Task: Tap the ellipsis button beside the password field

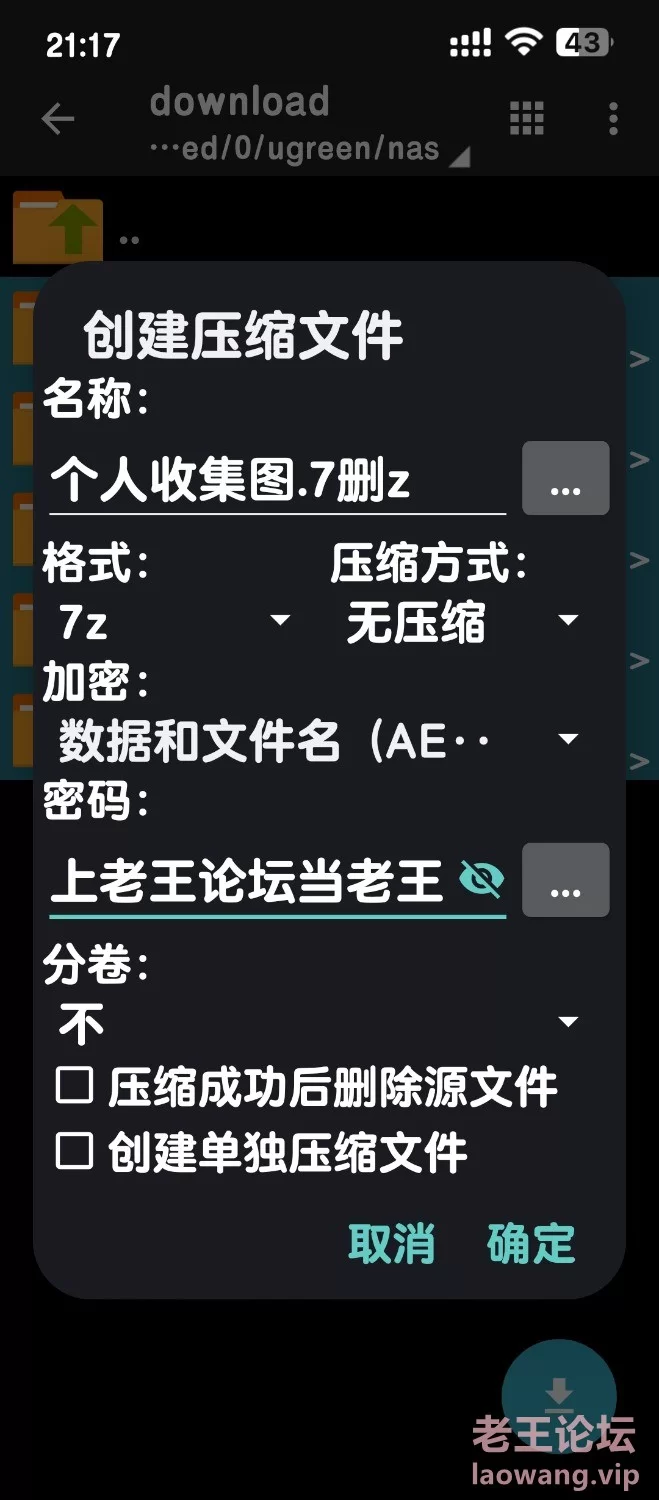Action: 566,880
